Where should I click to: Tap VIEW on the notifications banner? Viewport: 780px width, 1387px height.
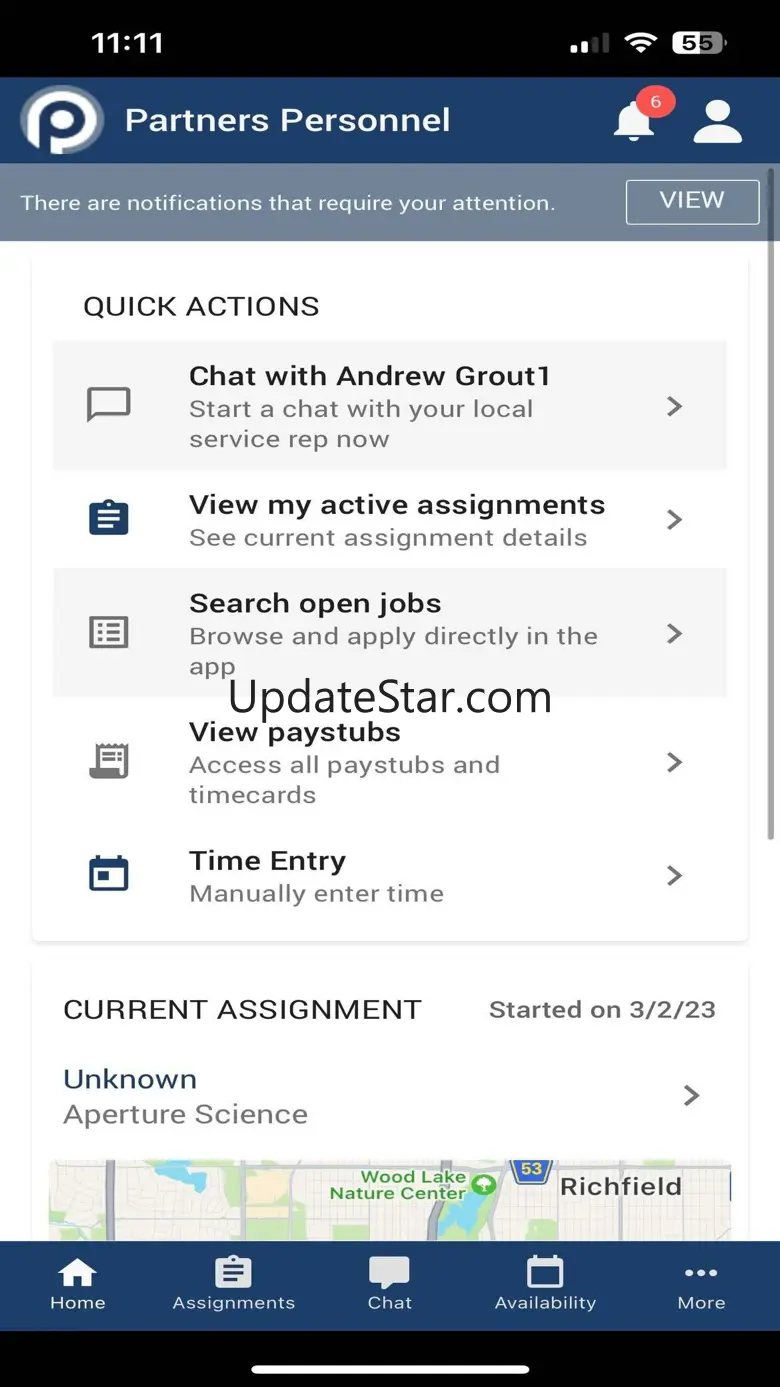692,201
